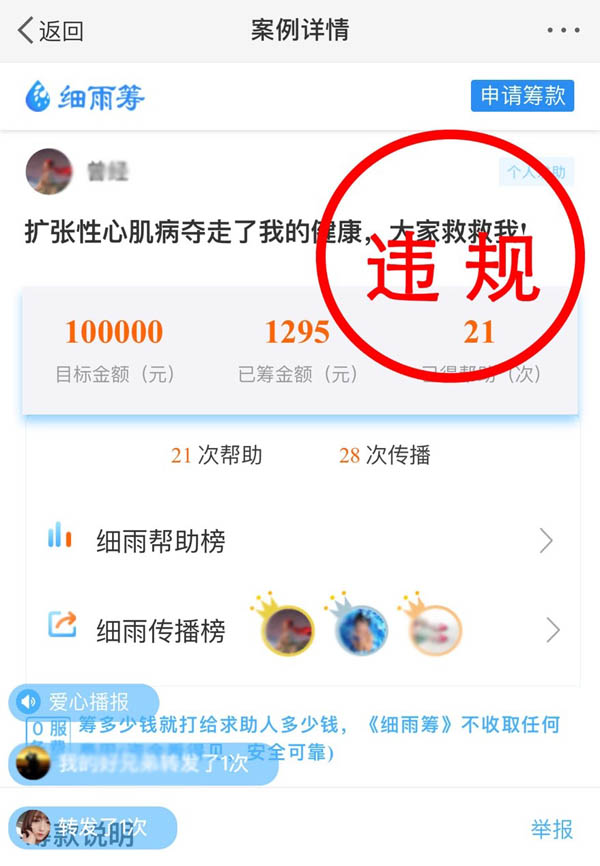The height and width of the screenshot is (866, 600).
Task: Tap 申请筹款 to apply for fundraising
Action: click(522, 95)
